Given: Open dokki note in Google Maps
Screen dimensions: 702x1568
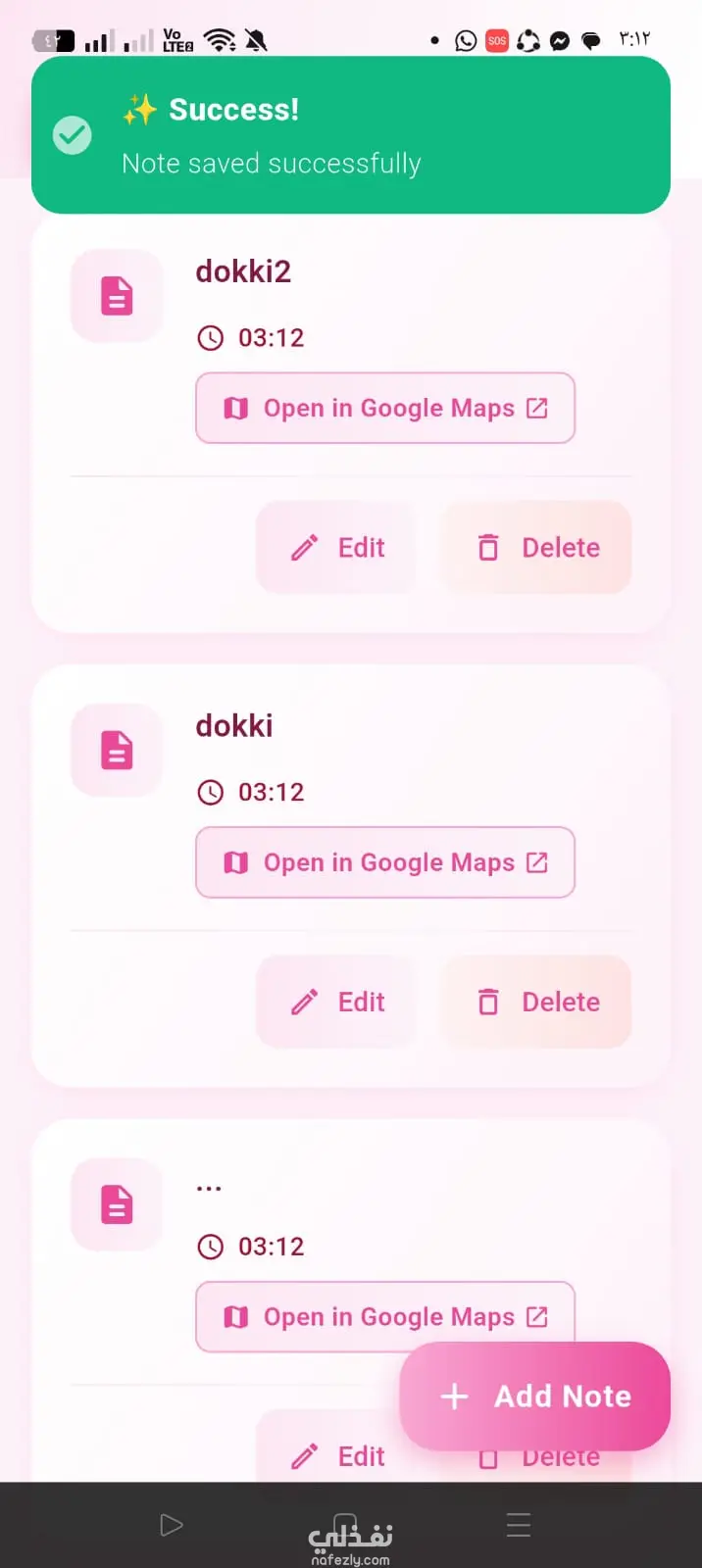Looking at the screenshot, I should pyautogui.click(x=385, y=862).
